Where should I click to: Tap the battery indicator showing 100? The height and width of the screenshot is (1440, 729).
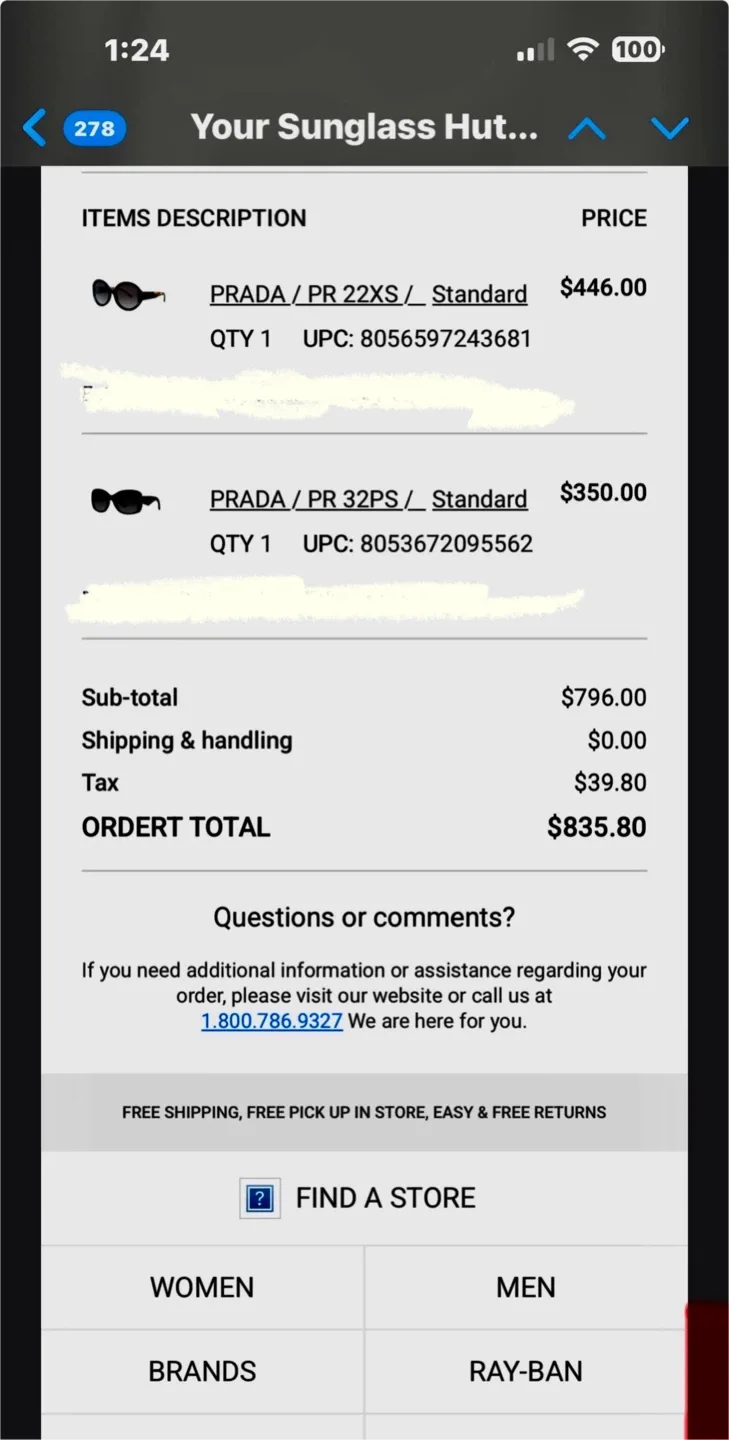pyautogui.click(x=638, y=48)
